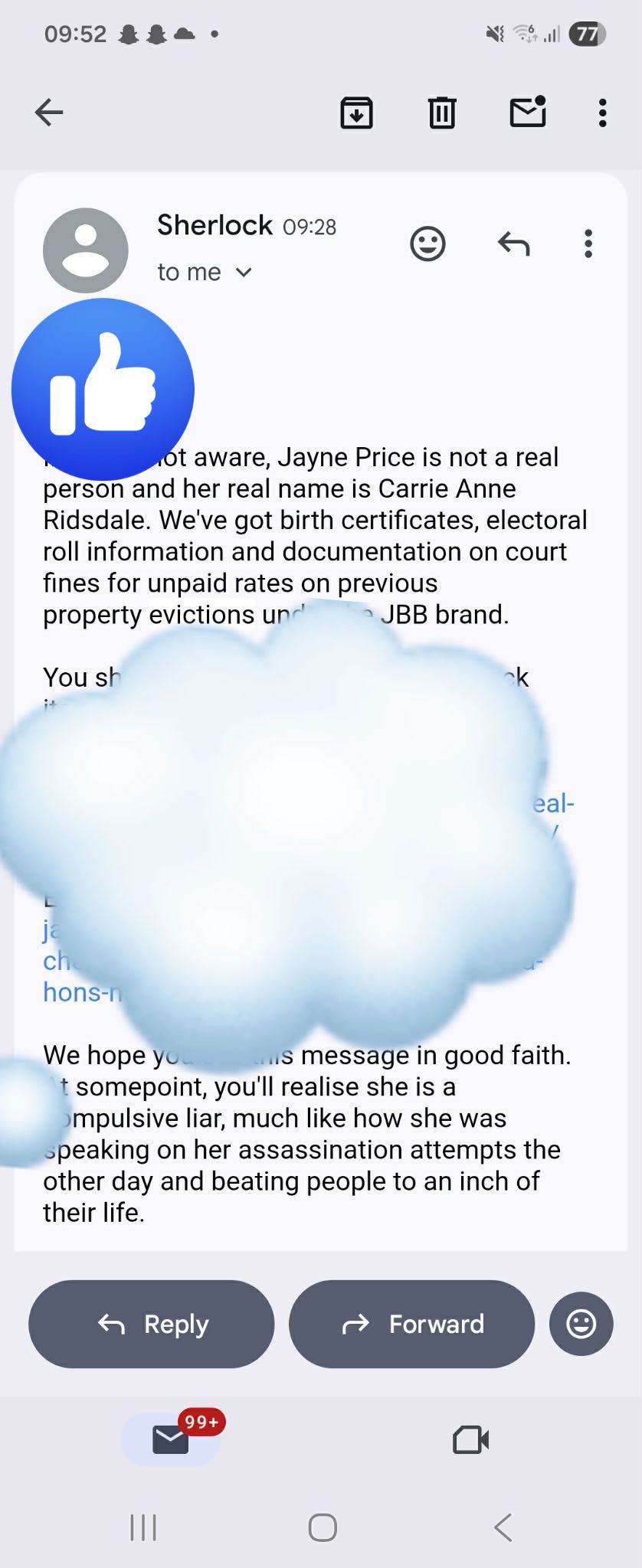The height and width of the screenshot is (1568, 642).
Task: Open Sherlock's sender avatar
Action: (86, 250)
